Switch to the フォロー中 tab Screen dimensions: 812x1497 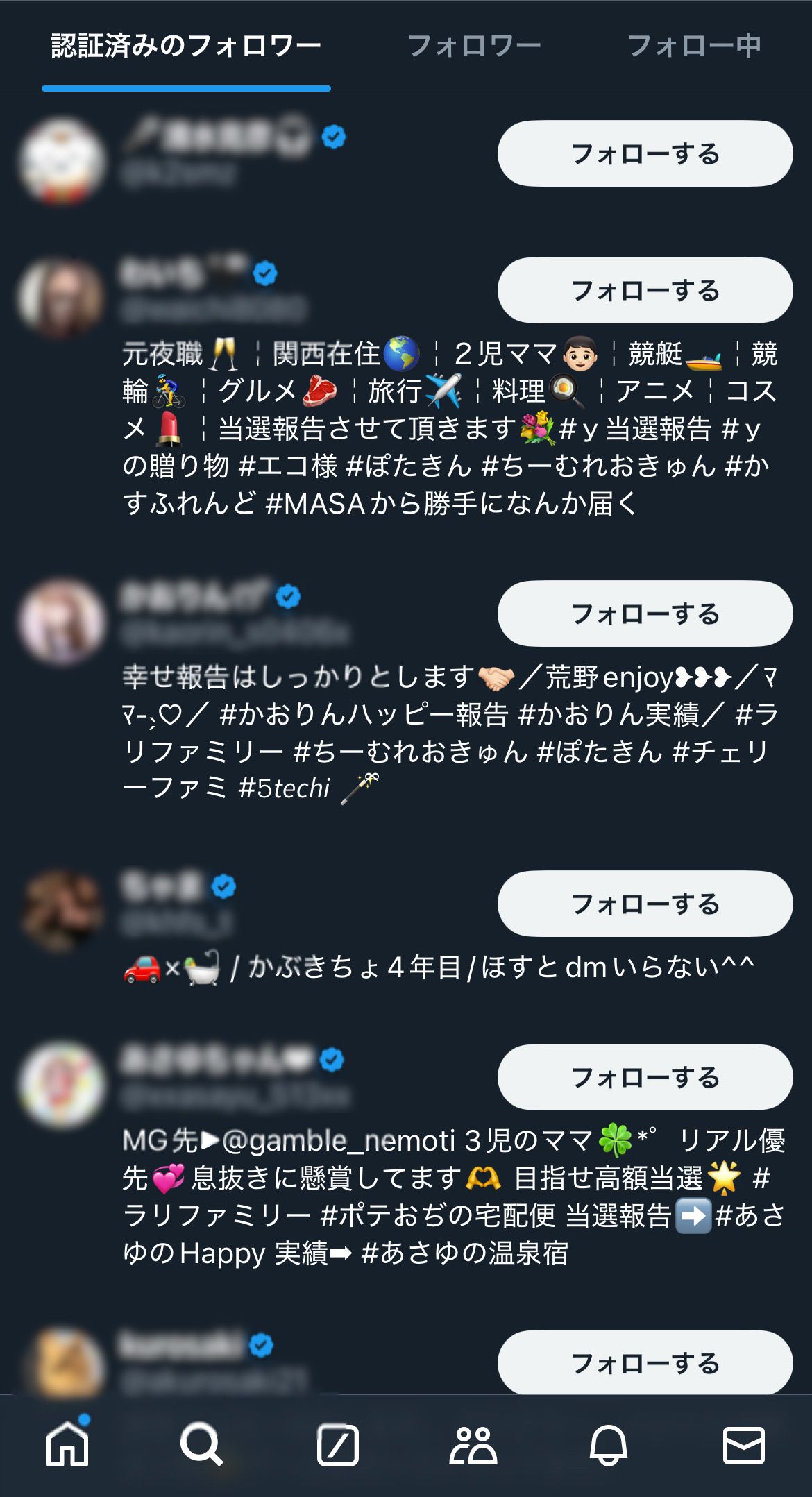(x=694, y=46)
